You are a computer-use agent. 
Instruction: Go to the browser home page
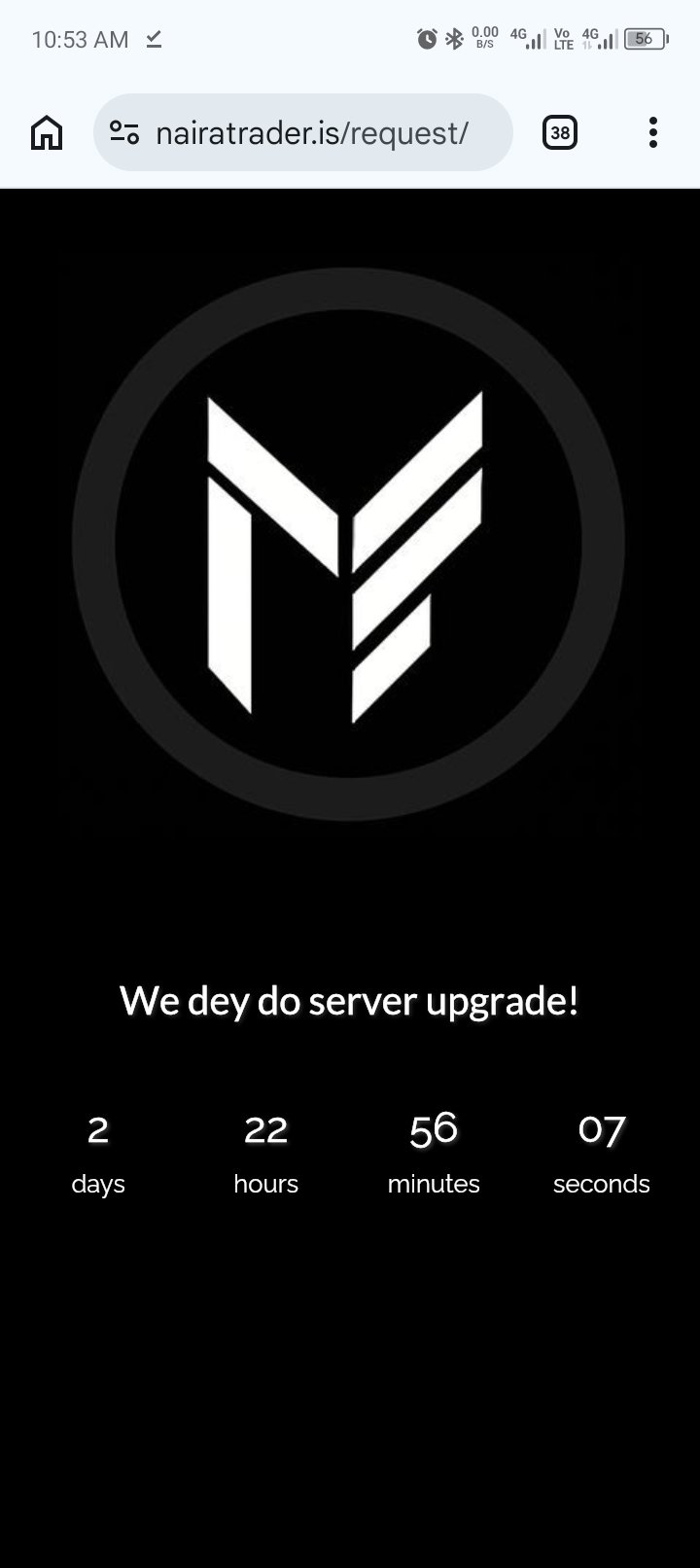coord(46,132)
